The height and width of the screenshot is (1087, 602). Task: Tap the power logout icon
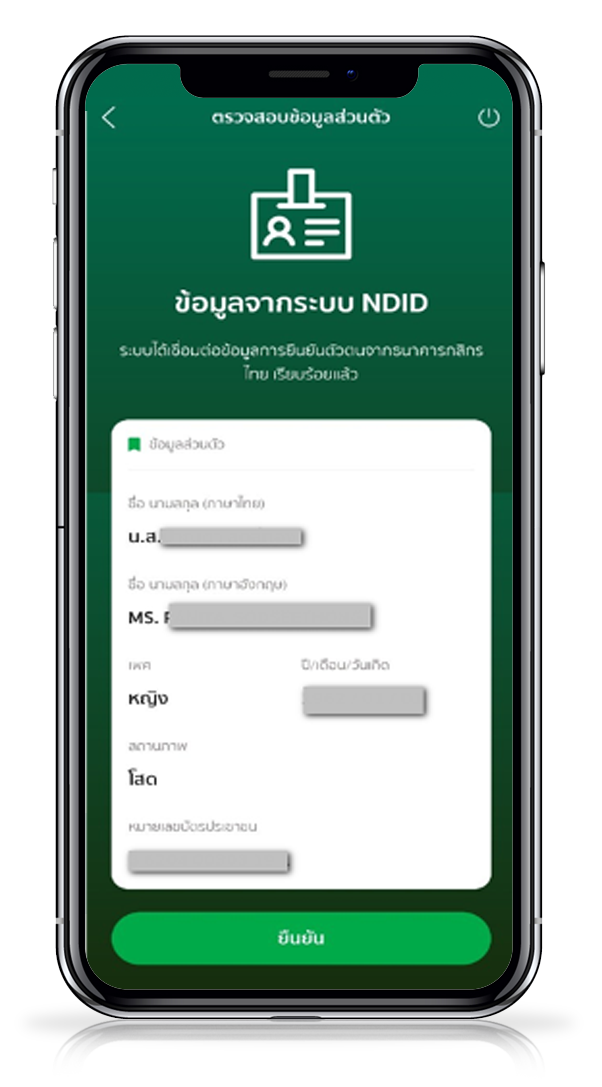[487, 118]
